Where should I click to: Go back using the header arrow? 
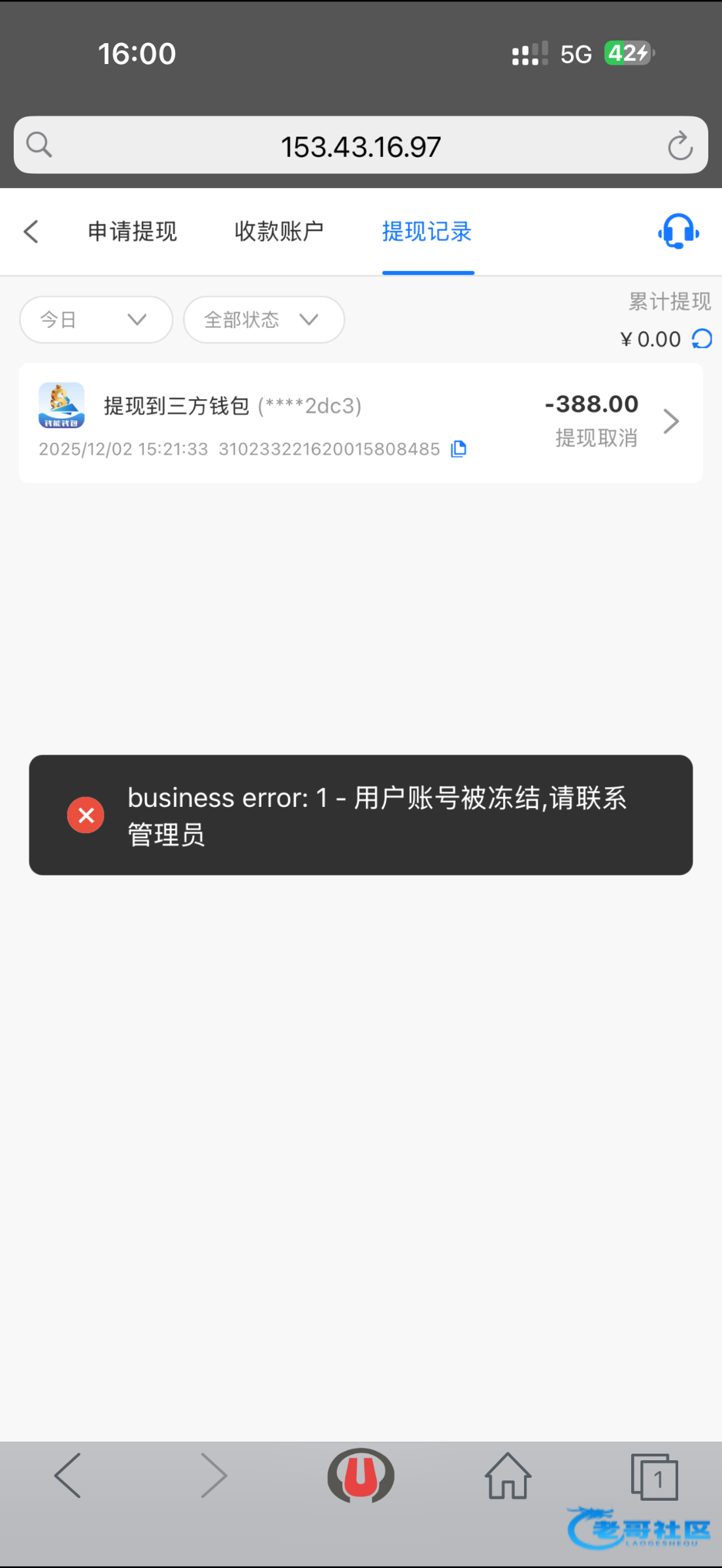[x=31, y=231]
